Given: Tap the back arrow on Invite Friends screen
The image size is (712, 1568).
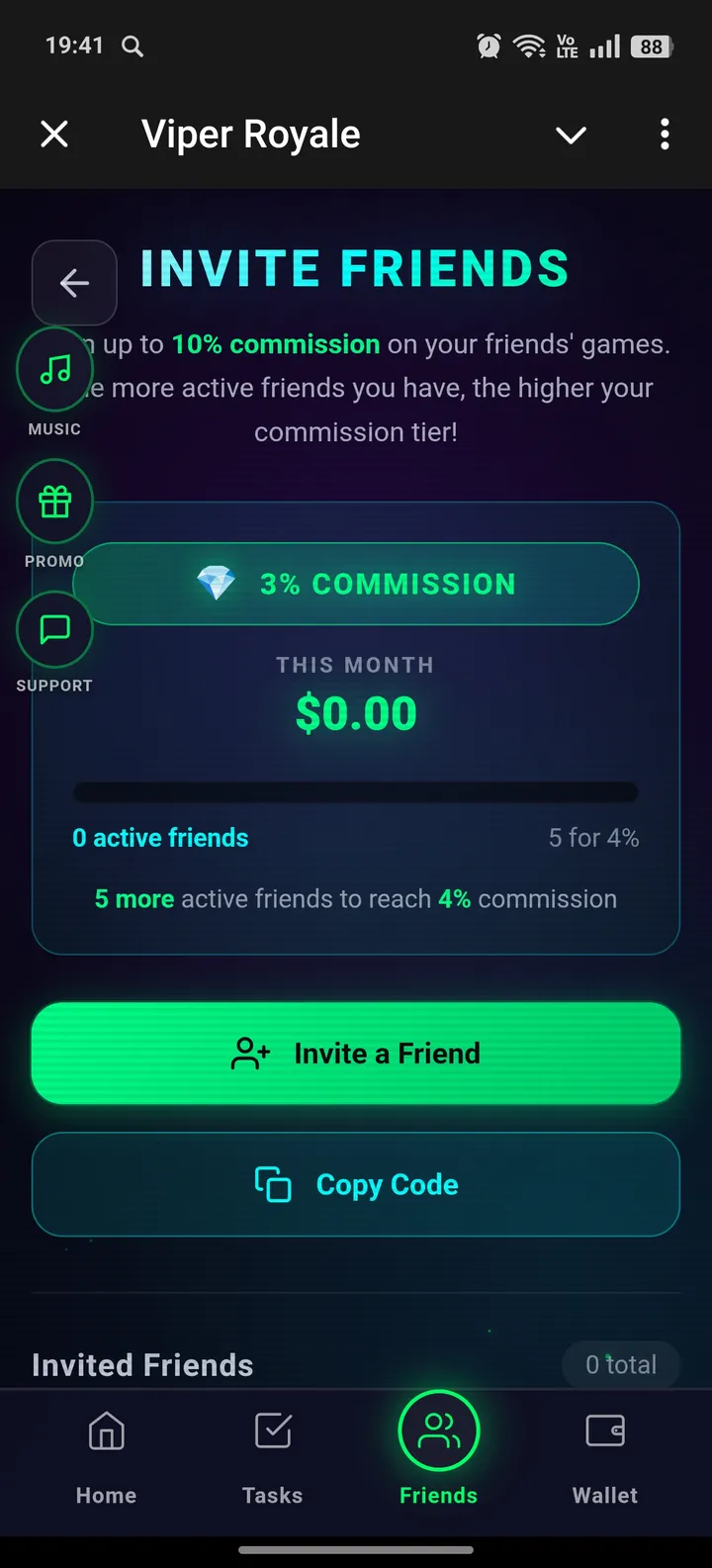Looking at the screenshot, I should [74, 283].
